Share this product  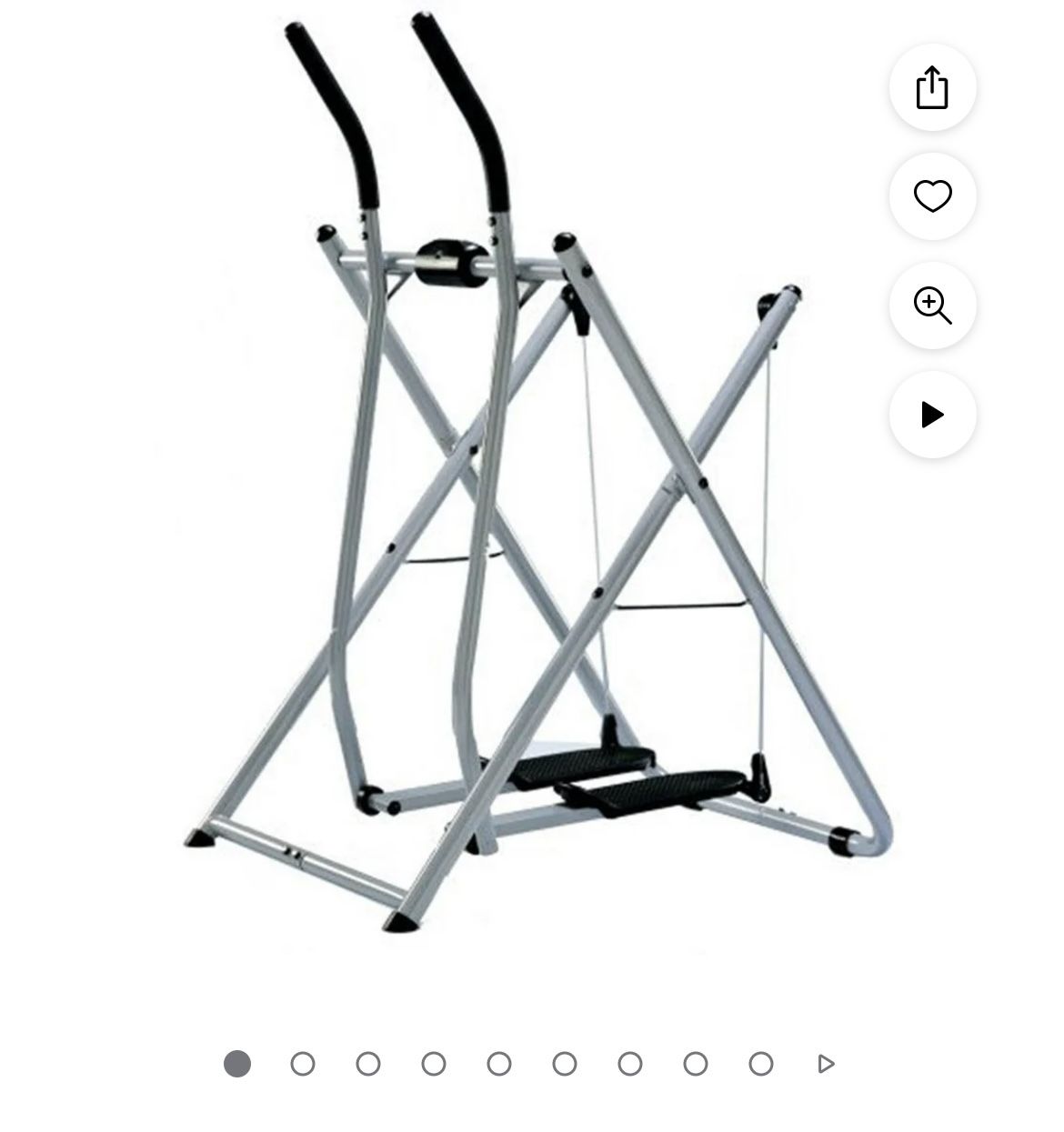pos(932,87)
